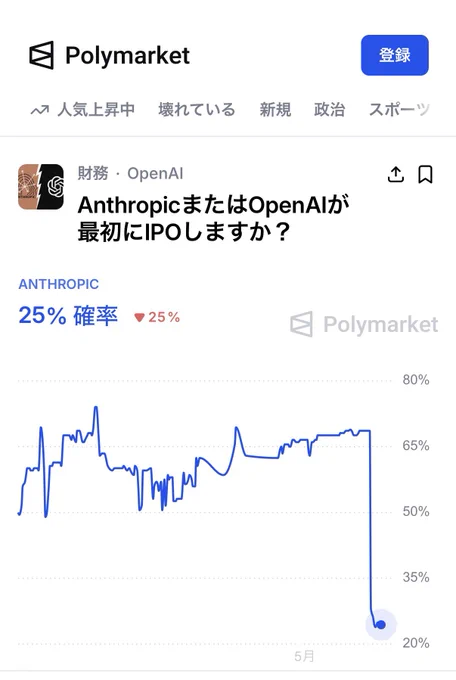Viewport: 456px width, 680px height.
Task: Switch to the 新規 tab
Action: pyautogui.click(x=275, y=110)
